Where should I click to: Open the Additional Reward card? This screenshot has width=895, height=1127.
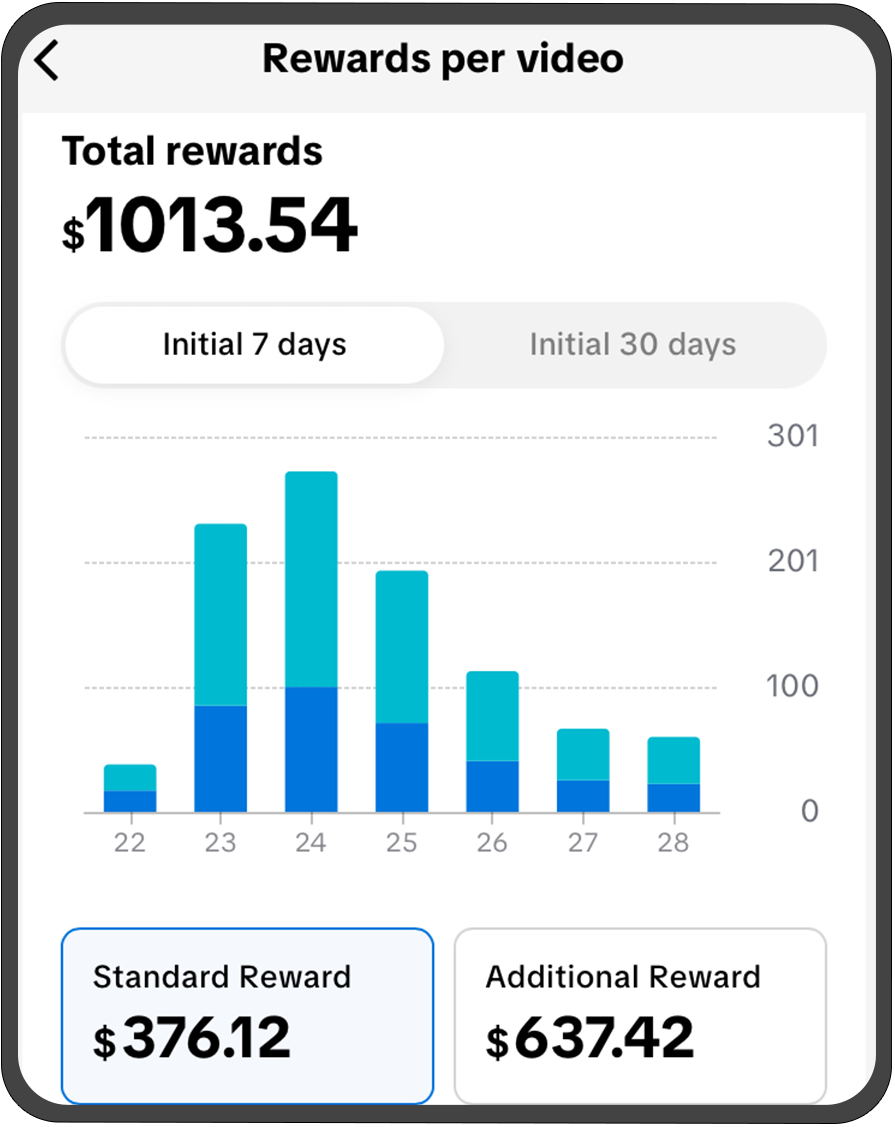tap(640, 1015)
